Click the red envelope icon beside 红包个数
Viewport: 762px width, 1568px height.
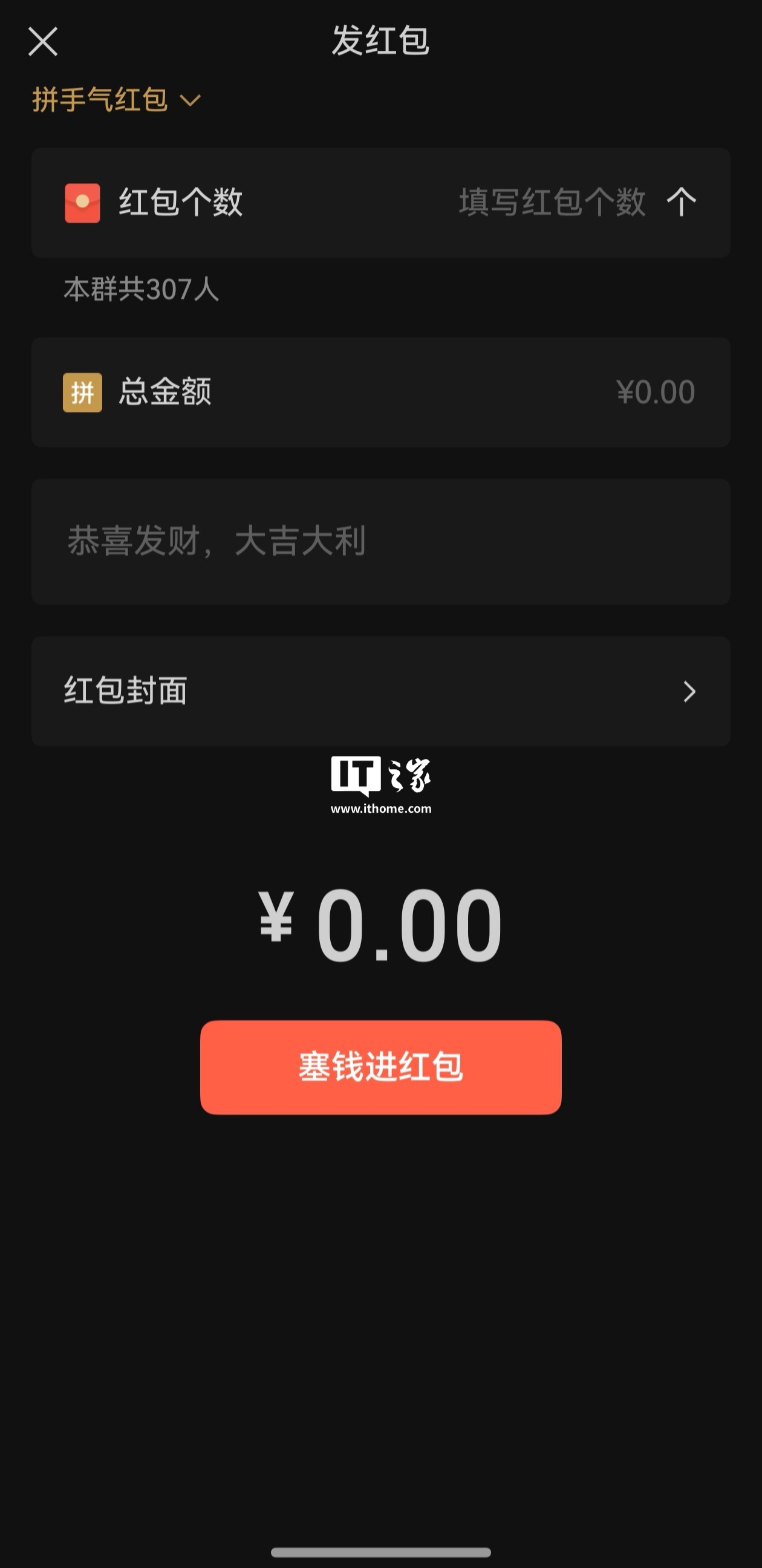[x=83, y=203]
